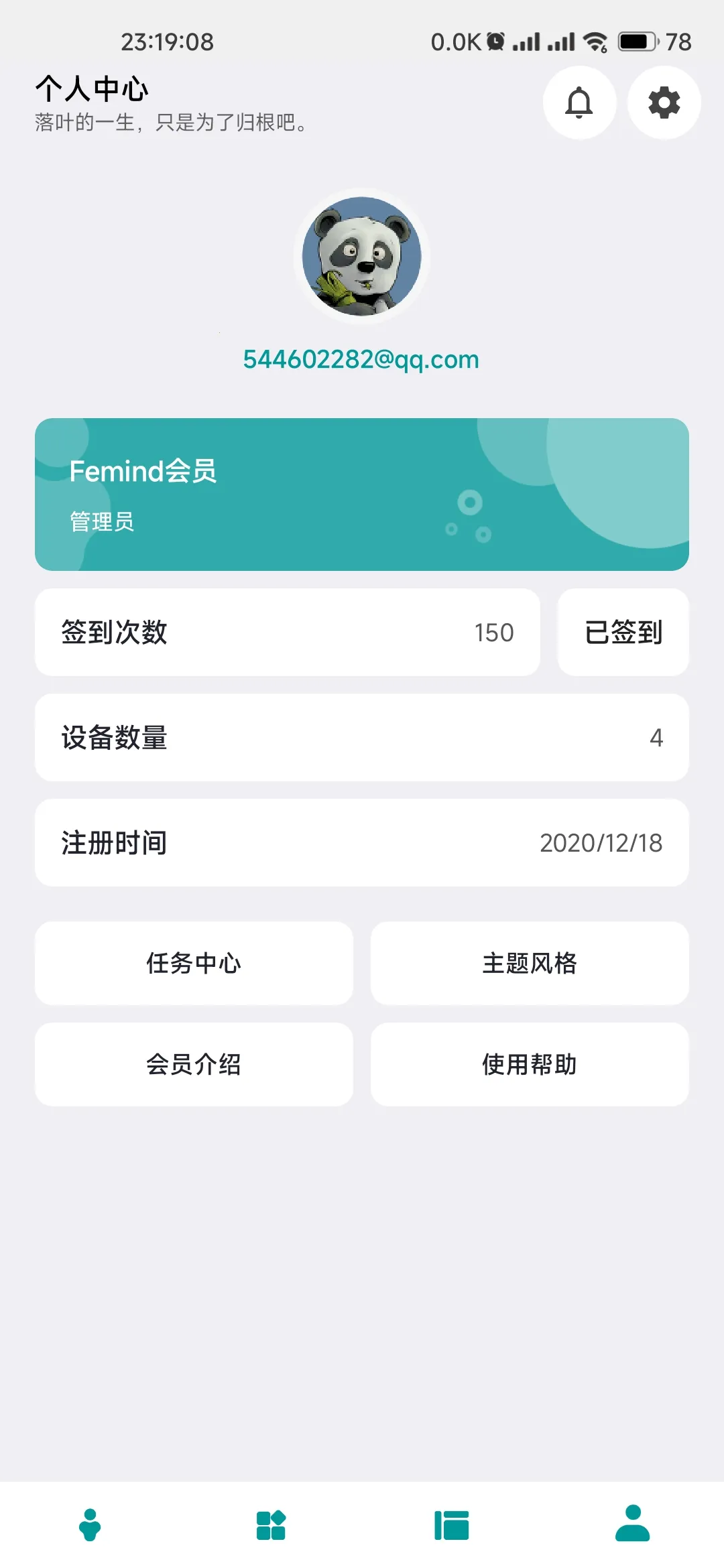The width and height of the screenshot is (724, 1568).
Task: Open 使用帮助 usage help
Action: point(530,1064)
